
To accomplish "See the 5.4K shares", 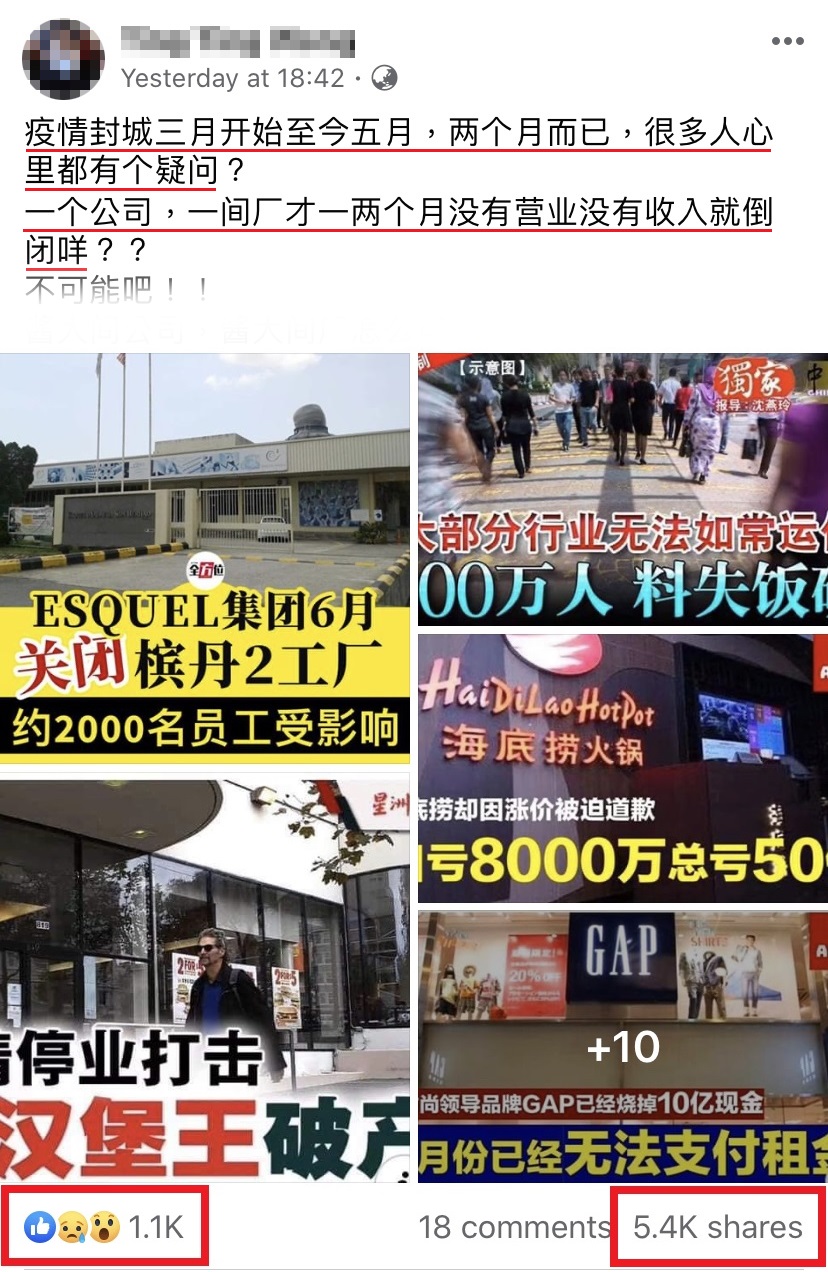I will pos(718,1227).
